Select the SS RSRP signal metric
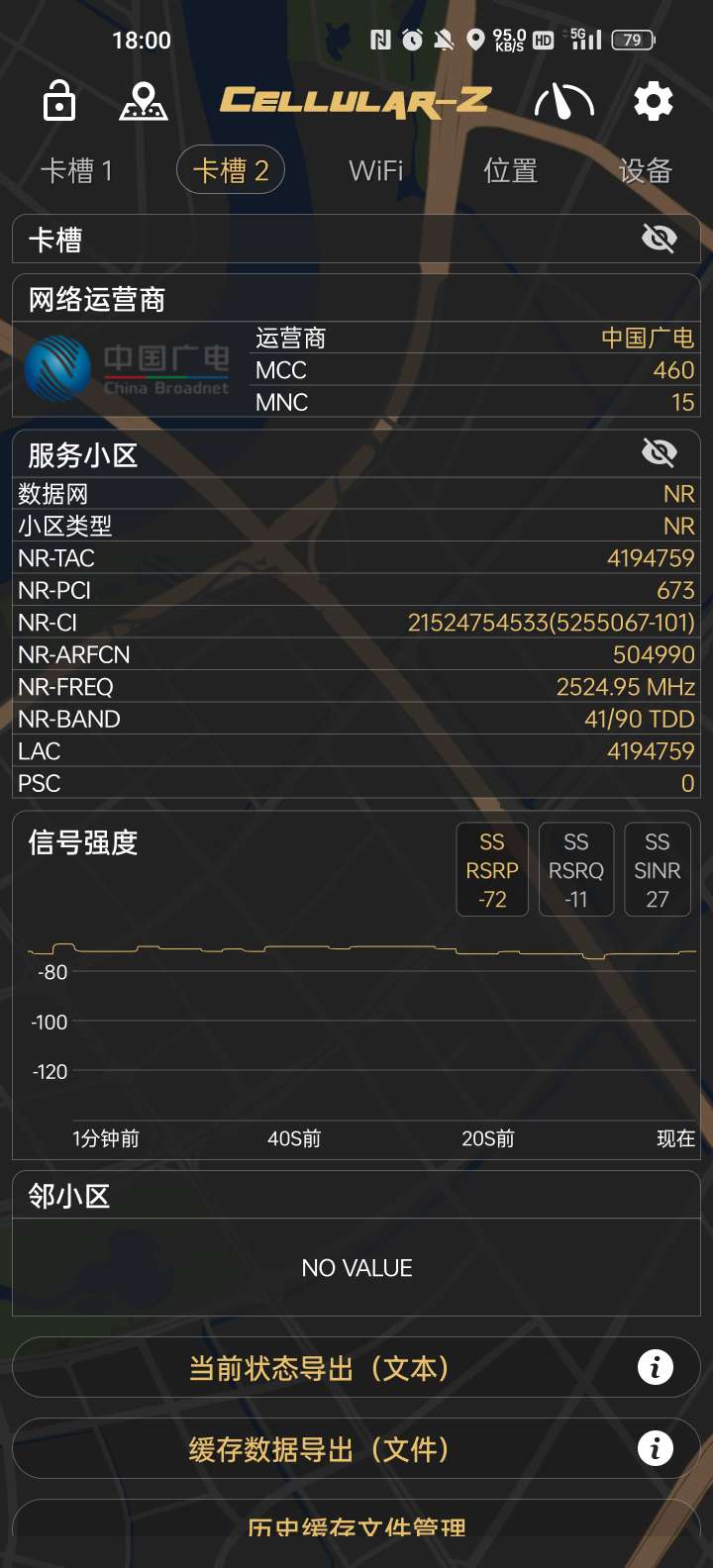This screenshot has width=713, height=1568. pyautogui.click(x=492, y=870)
